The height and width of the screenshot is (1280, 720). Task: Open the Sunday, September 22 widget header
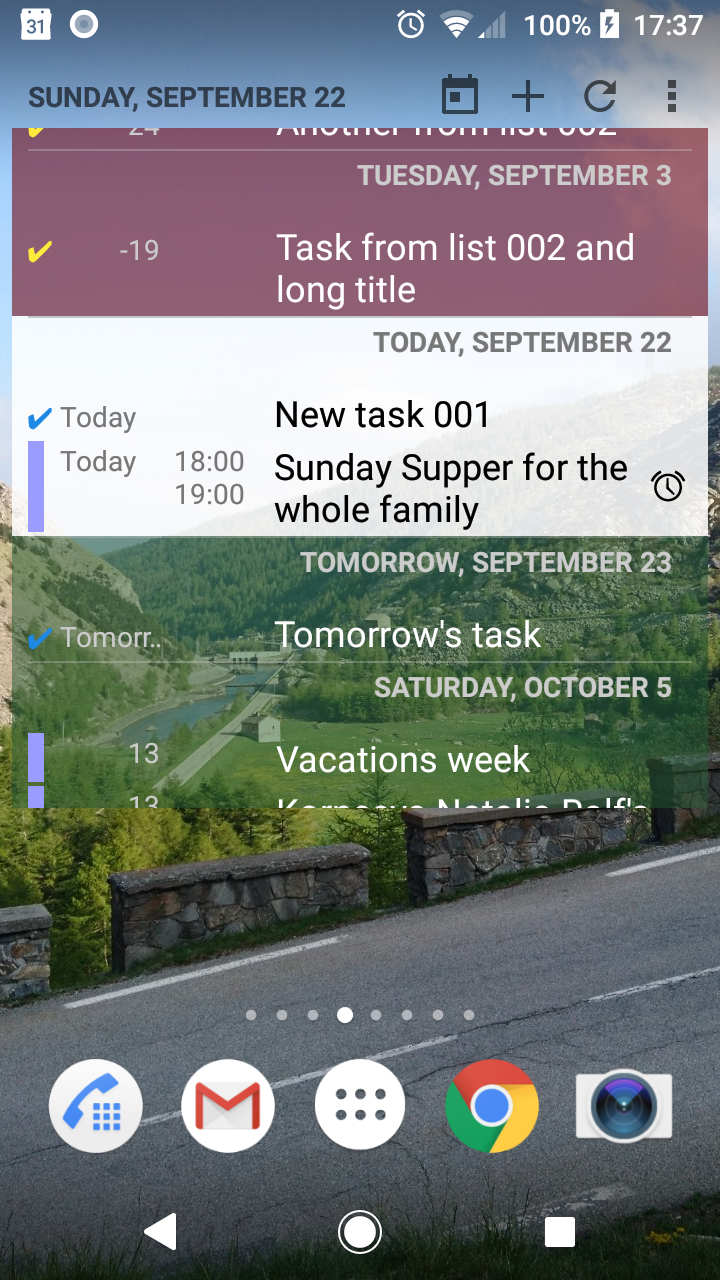[x=187, y=97]
